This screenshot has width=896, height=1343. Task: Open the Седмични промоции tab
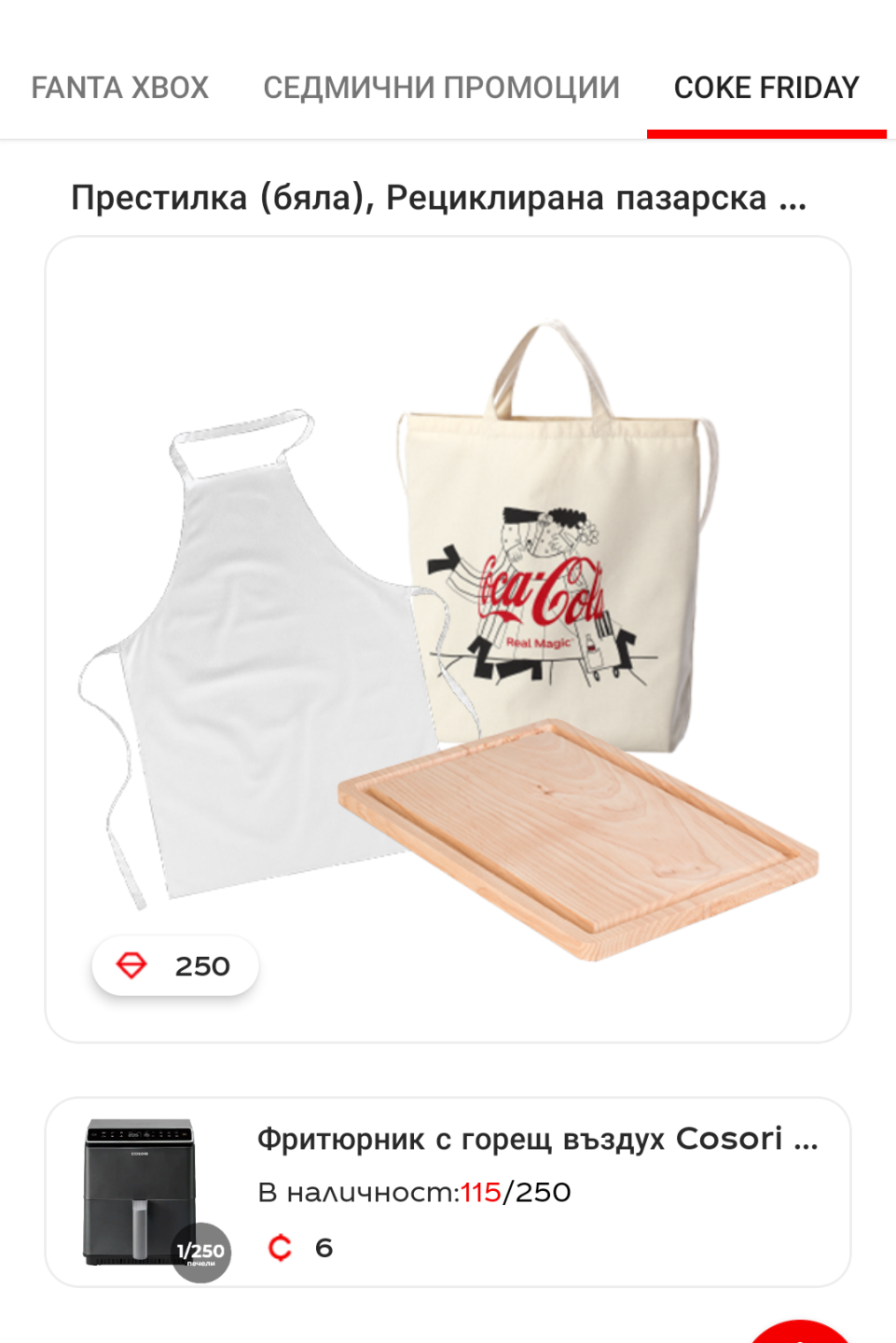(x=441, y=88)
